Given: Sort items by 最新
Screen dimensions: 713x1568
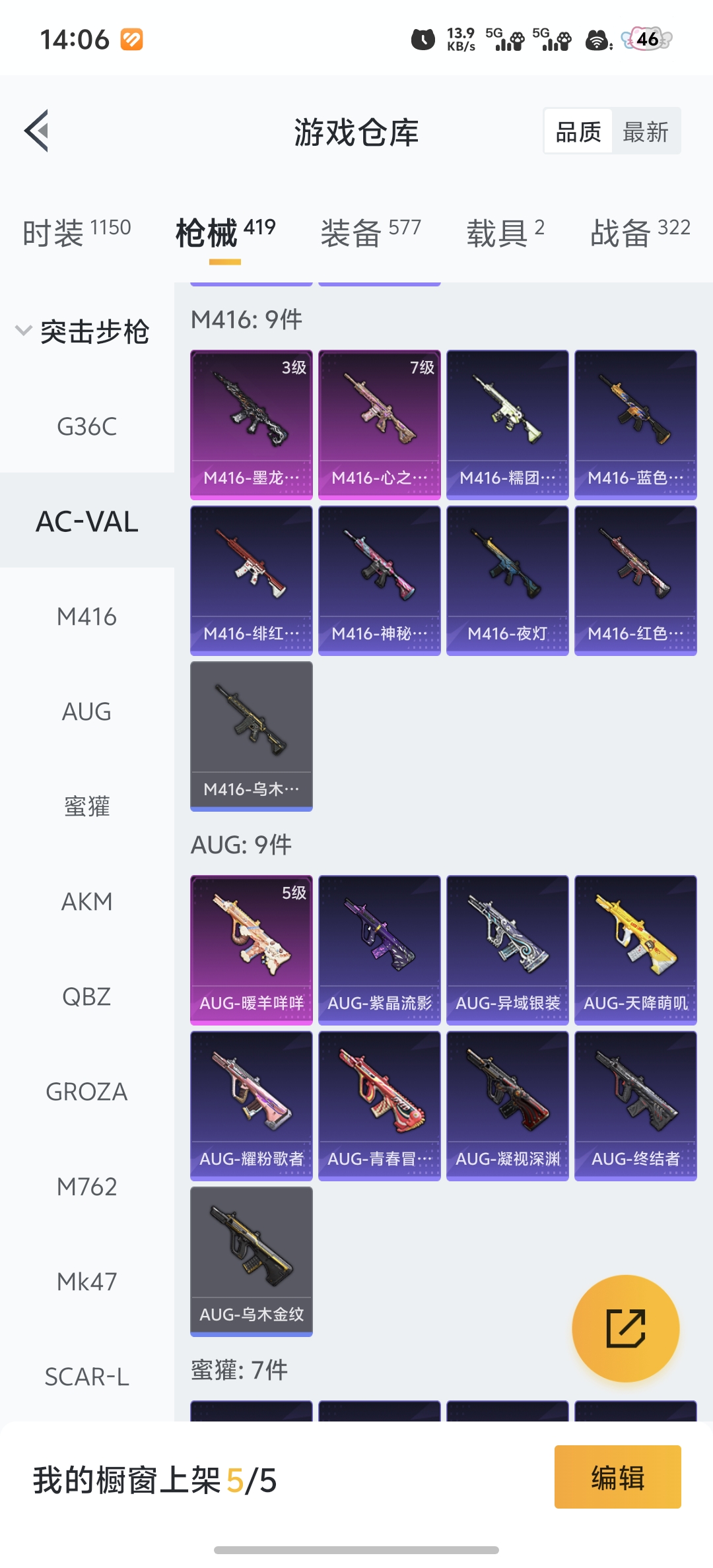Looking at the screenshot, I should point(645,132).
